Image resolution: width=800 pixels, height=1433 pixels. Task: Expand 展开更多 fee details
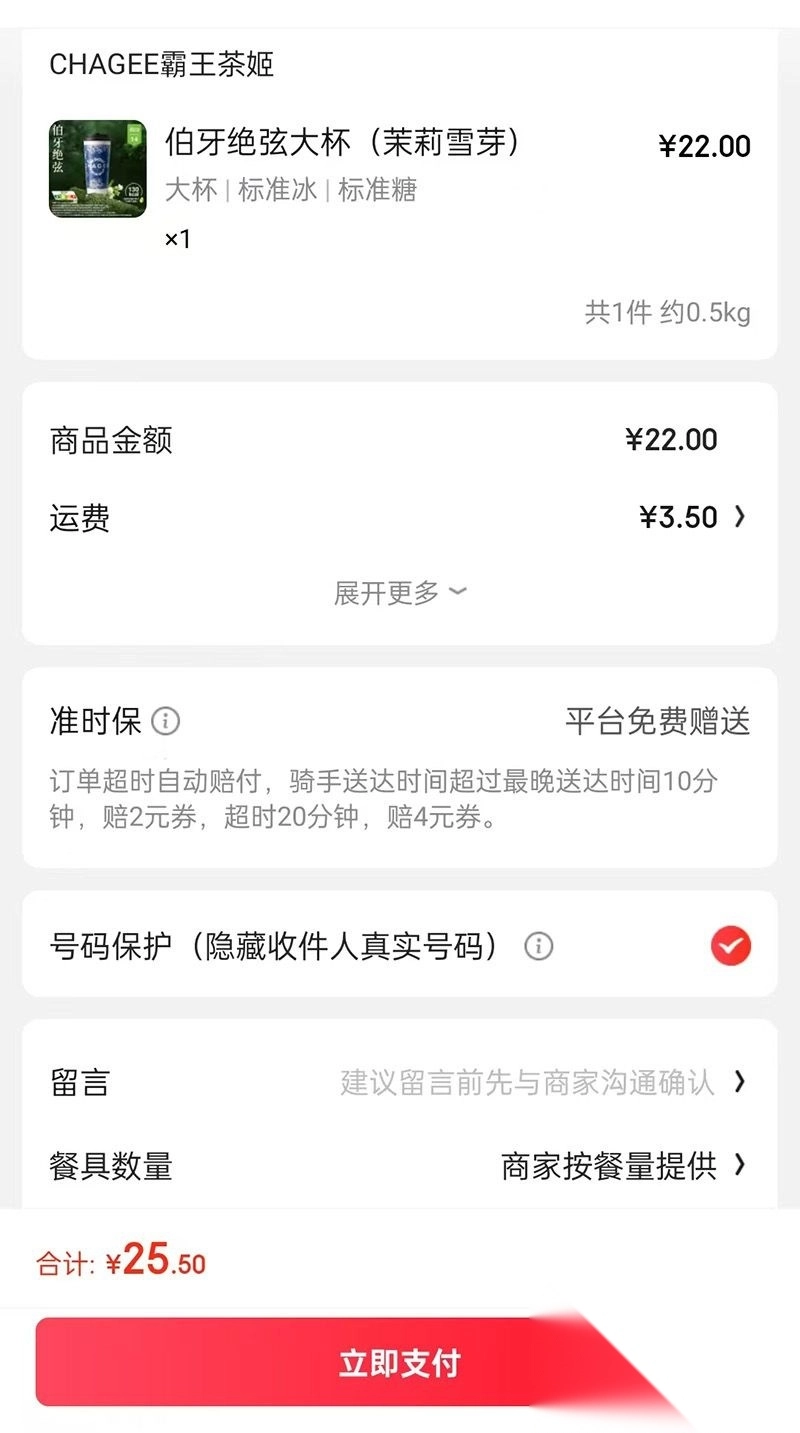tap(400, 593)
